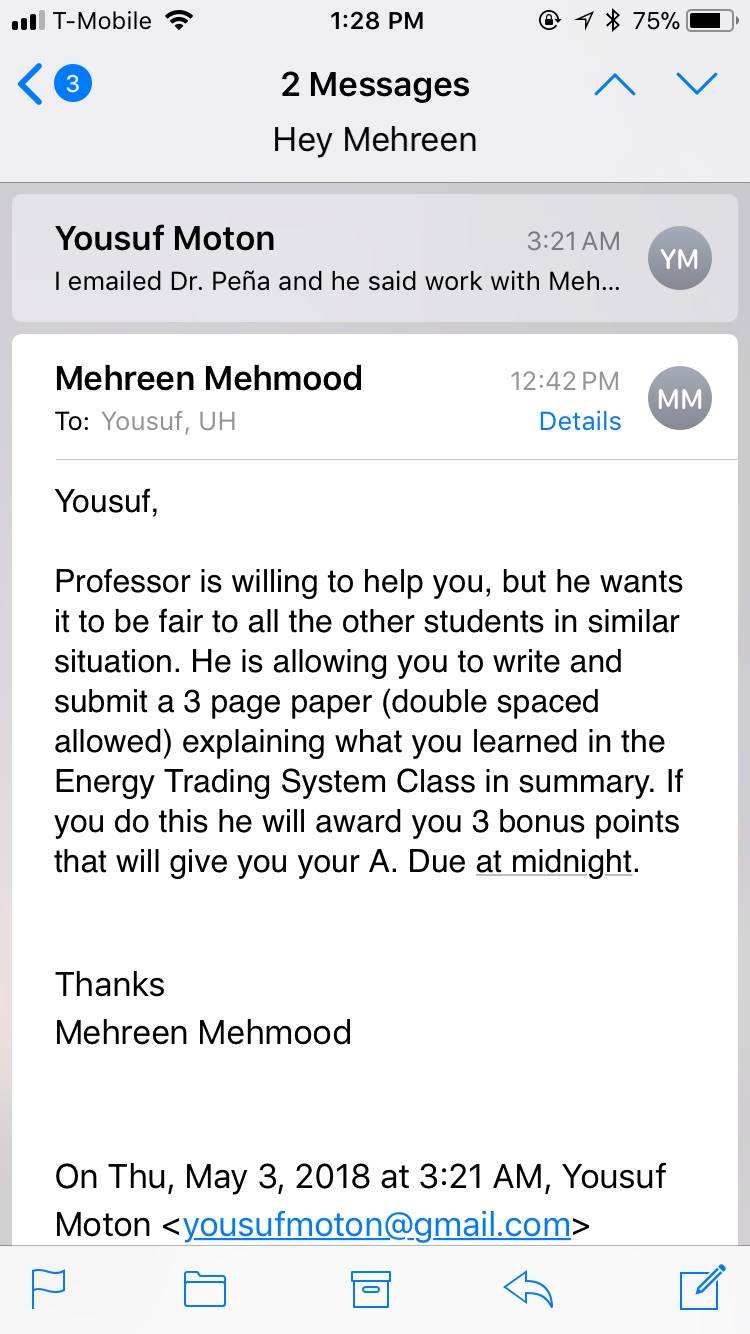Image resolution: width=750 pixels, height=1334 pixels.
Task: Move message to a folder
Action: 205,1289
